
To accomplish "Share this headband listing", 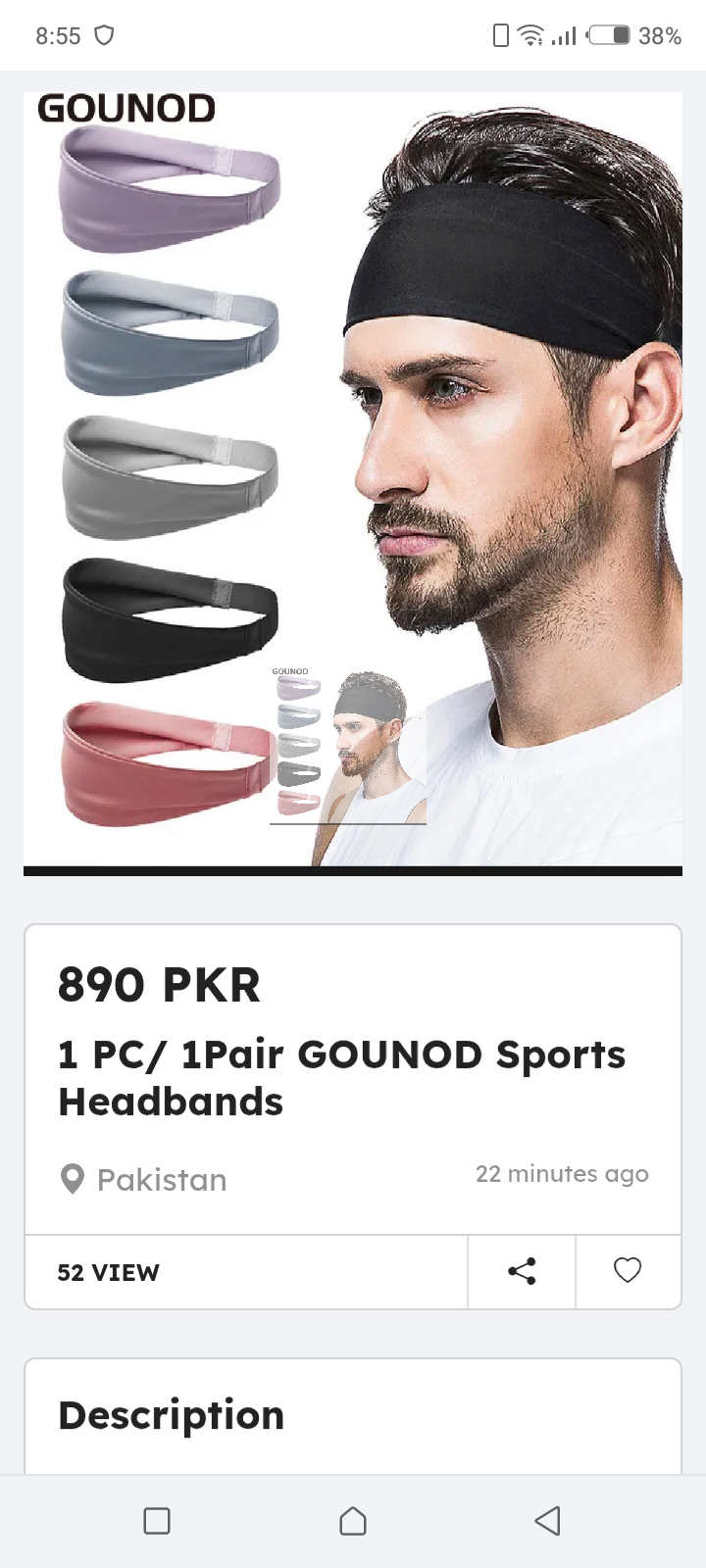I will click(522, 1271).
